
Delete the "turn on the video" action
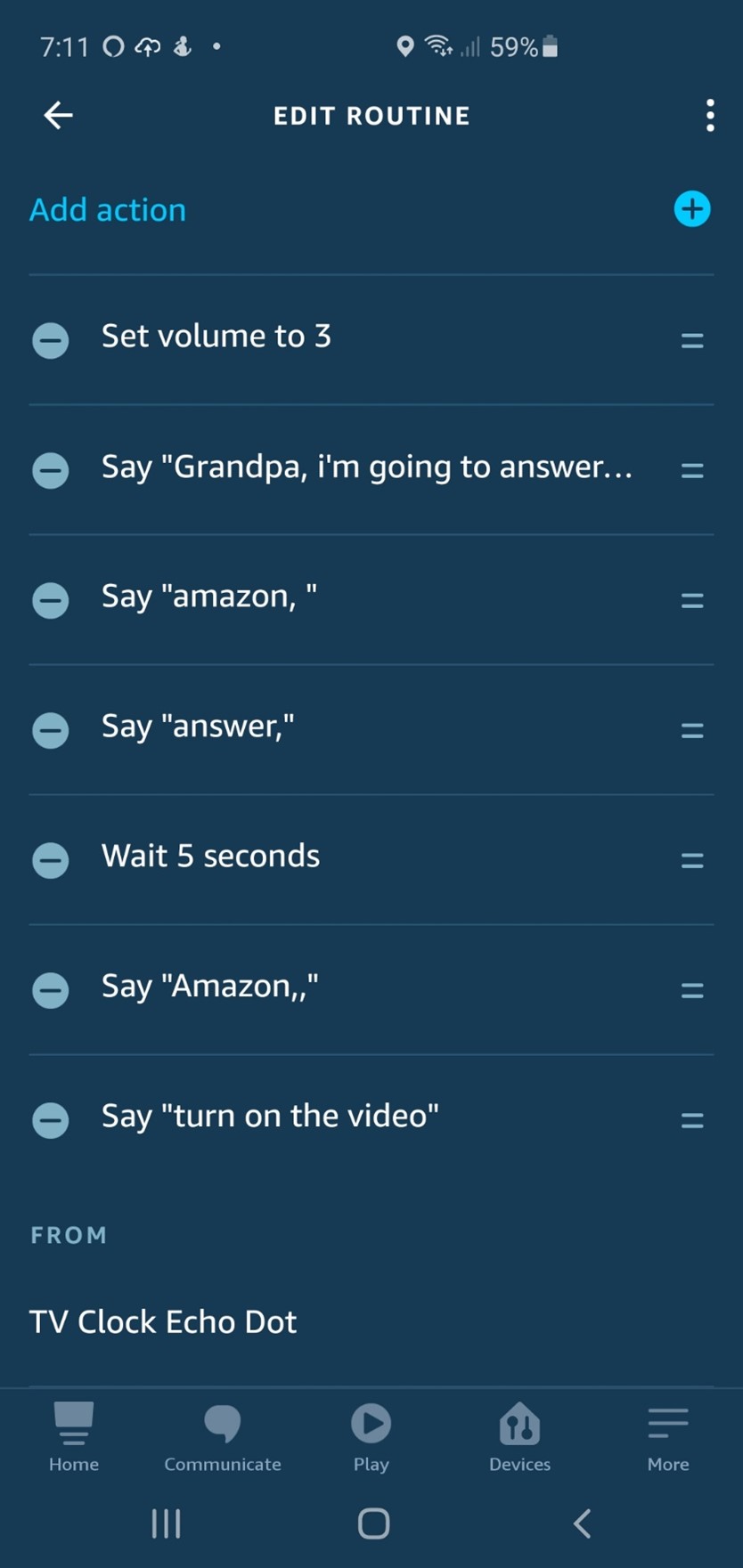point(51,1120)
